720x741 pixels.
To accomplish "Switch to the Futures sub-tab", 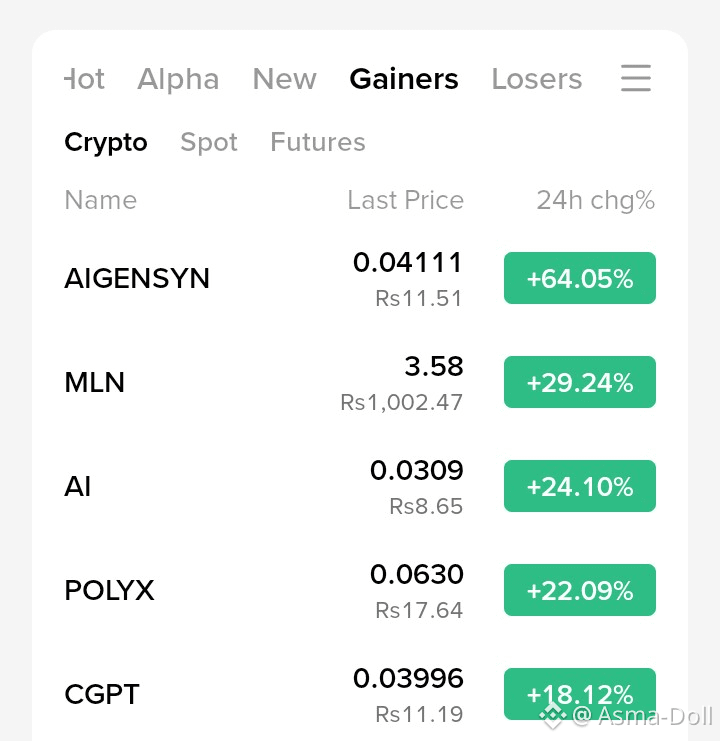I will pyautogui.click(x=318, y=142).
